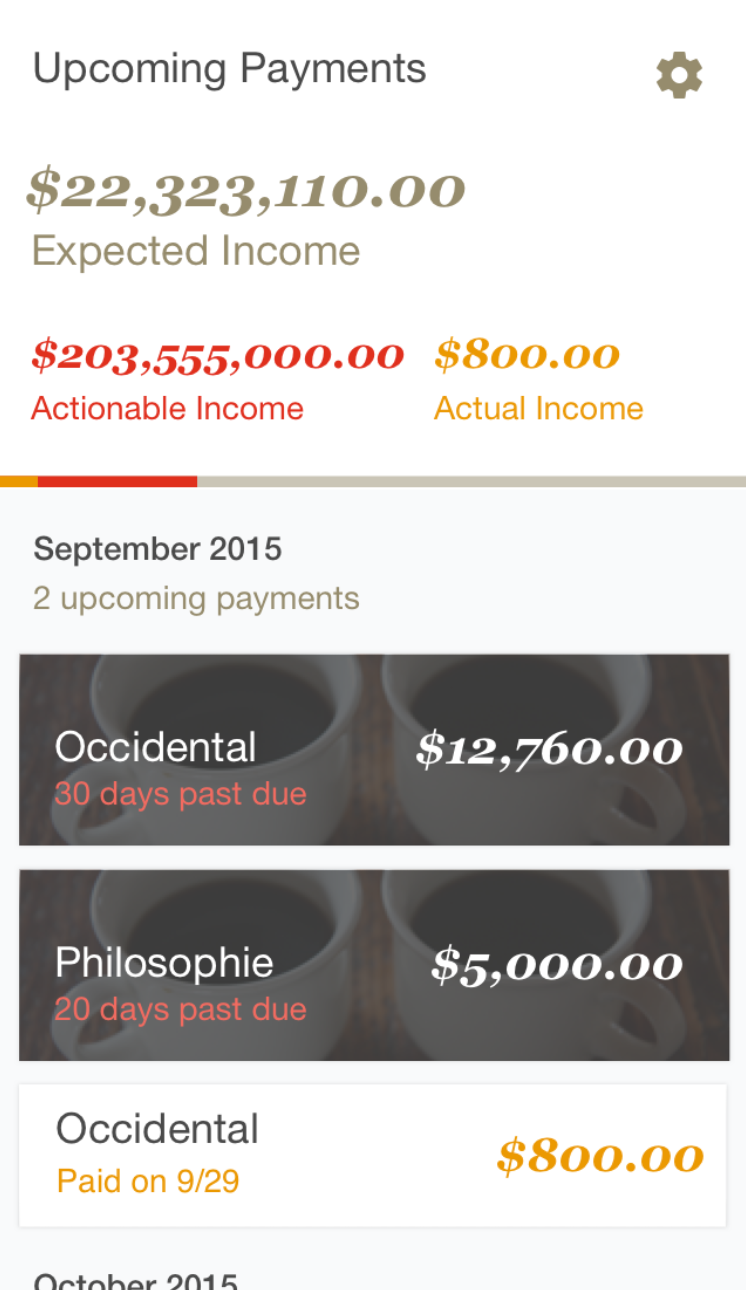This screenshot has height=1290, width=746.
Task: Open the Occidental payment paid on 9/29
Action: coord(373,1155)
